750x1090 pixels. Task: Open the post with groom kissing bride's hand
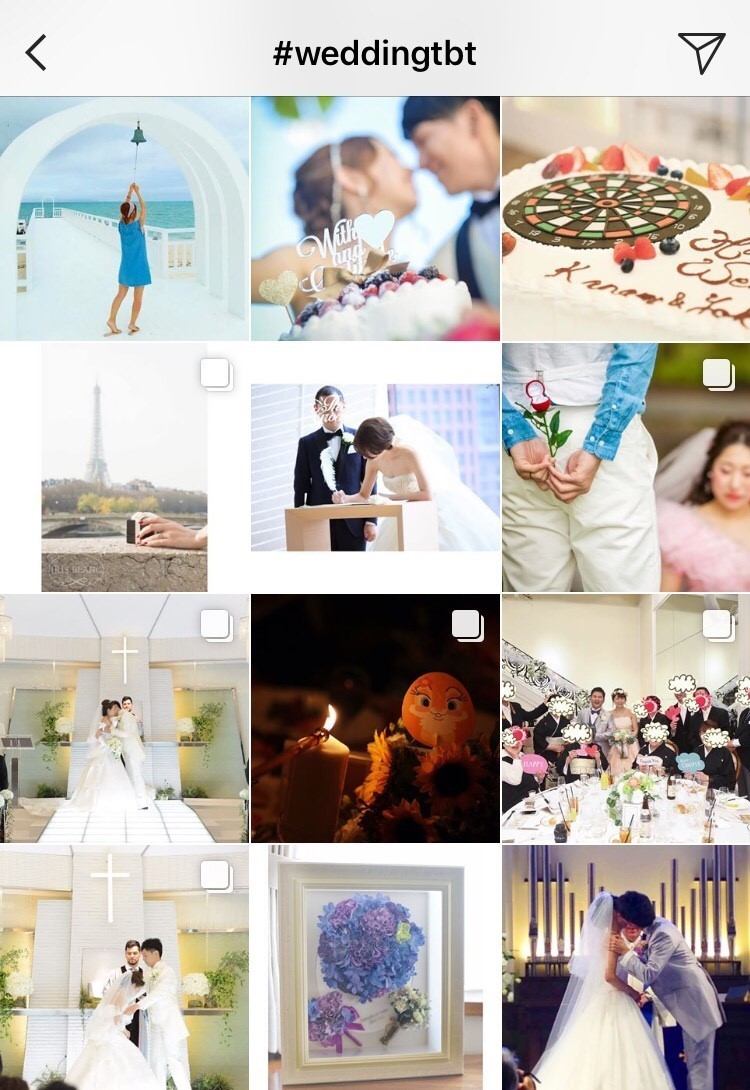pyautogui.click(x=124, y=966)
